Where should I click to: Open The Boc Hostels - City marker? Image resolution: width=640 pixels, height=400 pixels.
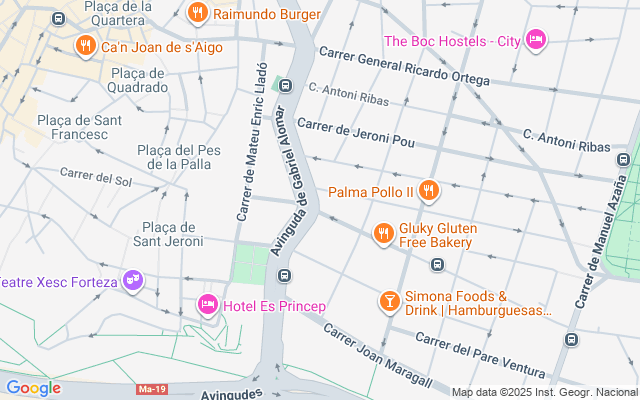536,40
